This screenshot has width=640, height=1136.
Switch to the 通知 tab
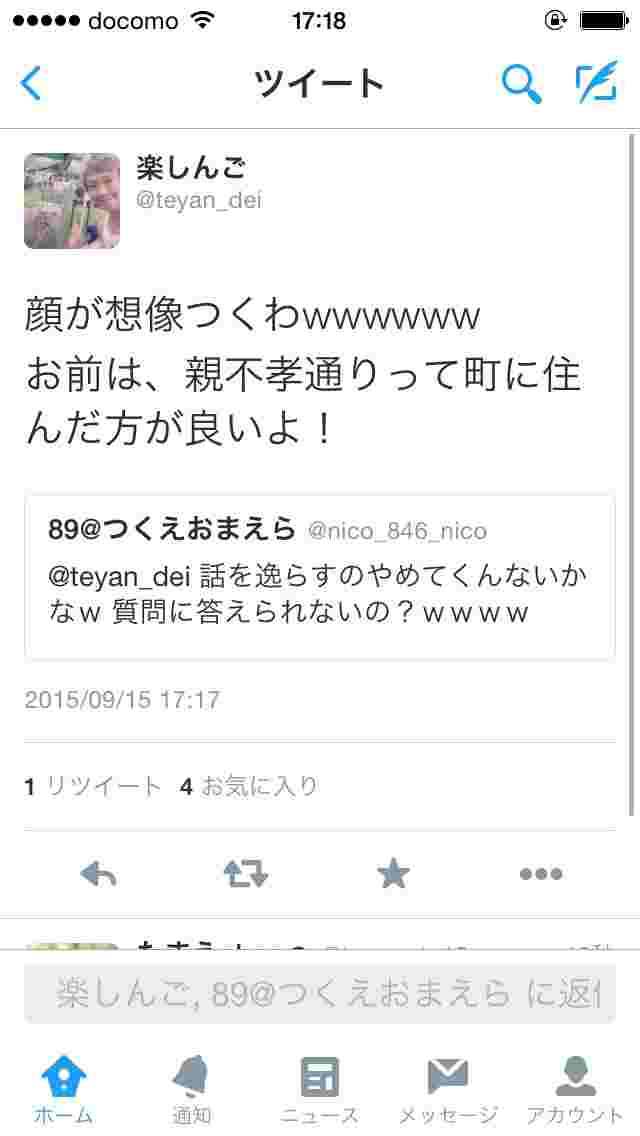pos(191,1090)
